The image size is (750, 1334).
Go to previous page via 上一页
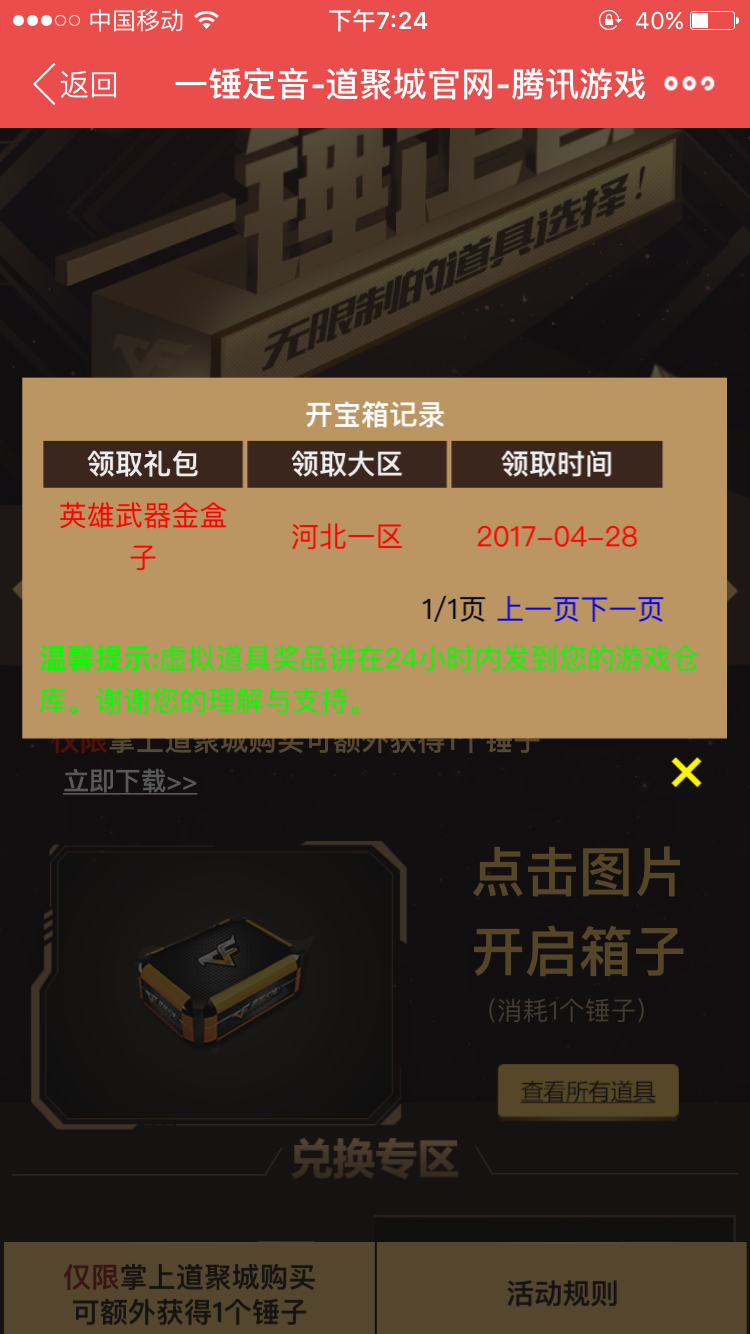[x=538, y=609]
